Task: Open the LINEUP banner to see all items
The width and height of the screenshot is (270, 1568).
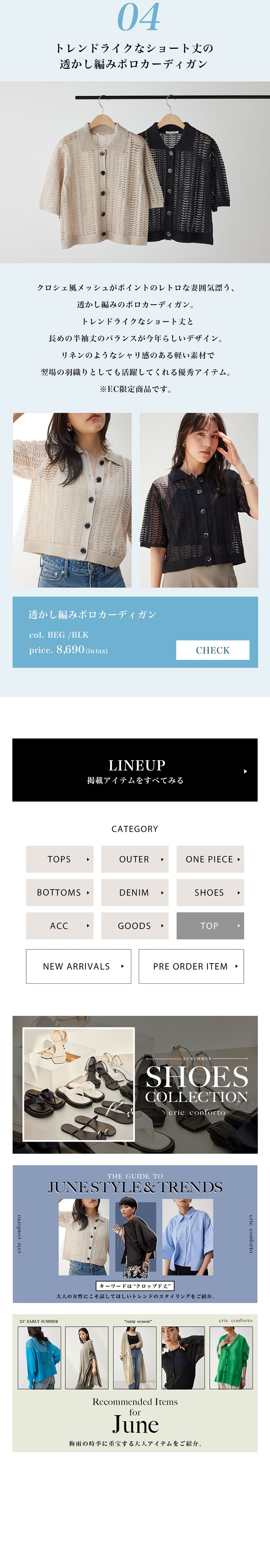Action: click(135, 770)
